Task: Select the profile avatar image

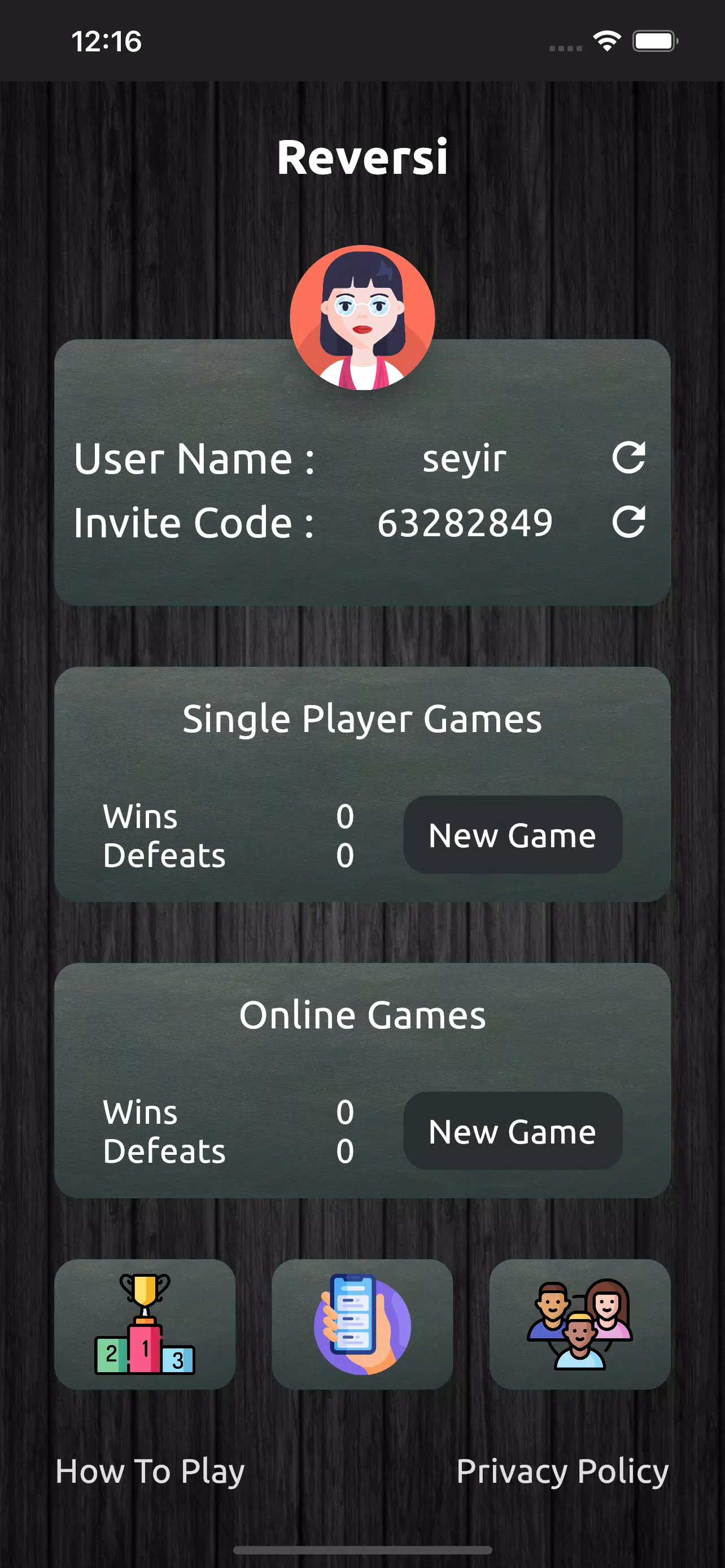Action: click(362, 319)
